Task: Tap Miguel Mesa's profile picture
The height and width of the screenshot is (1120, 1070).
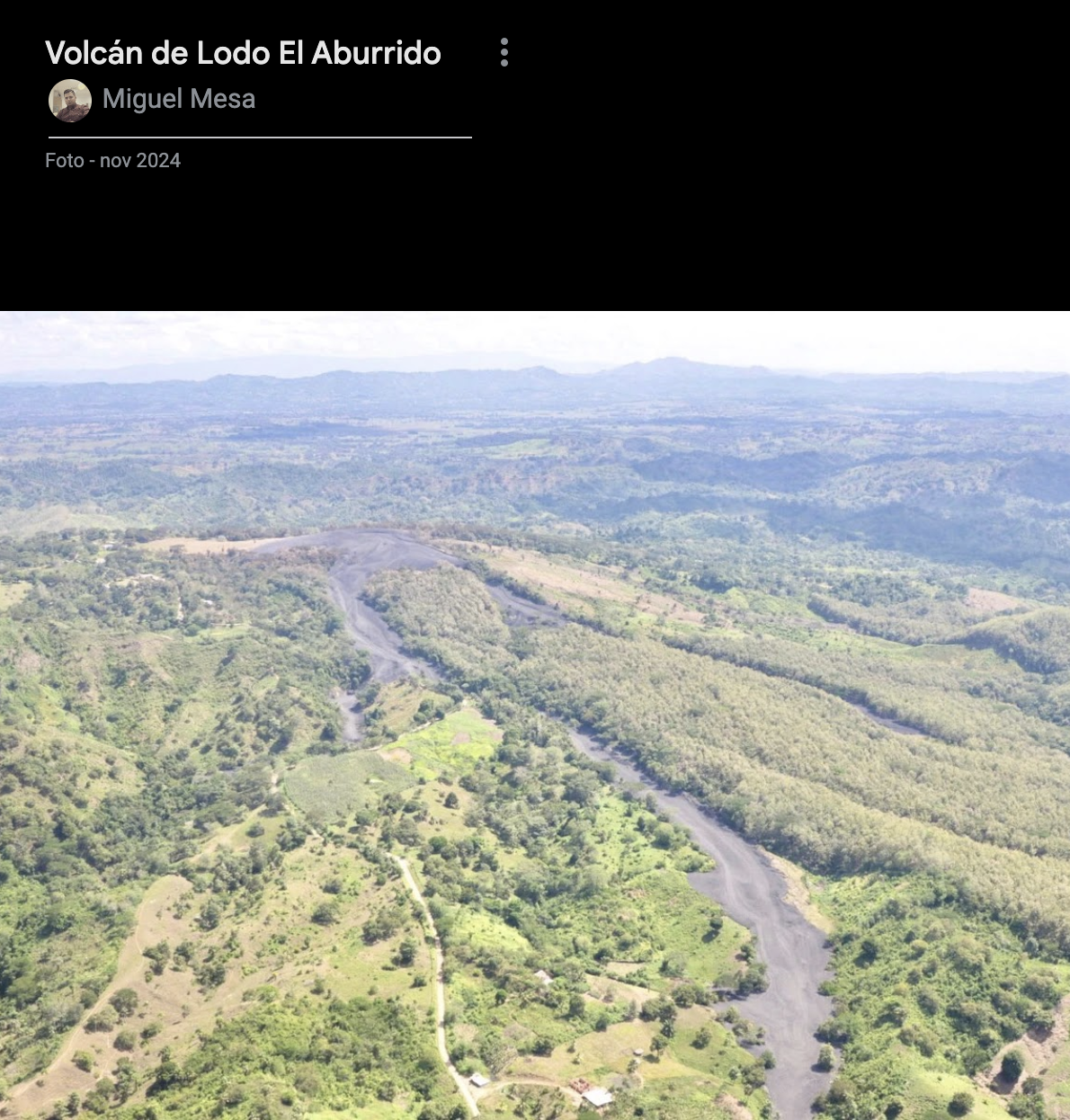Action: [69, 100]
